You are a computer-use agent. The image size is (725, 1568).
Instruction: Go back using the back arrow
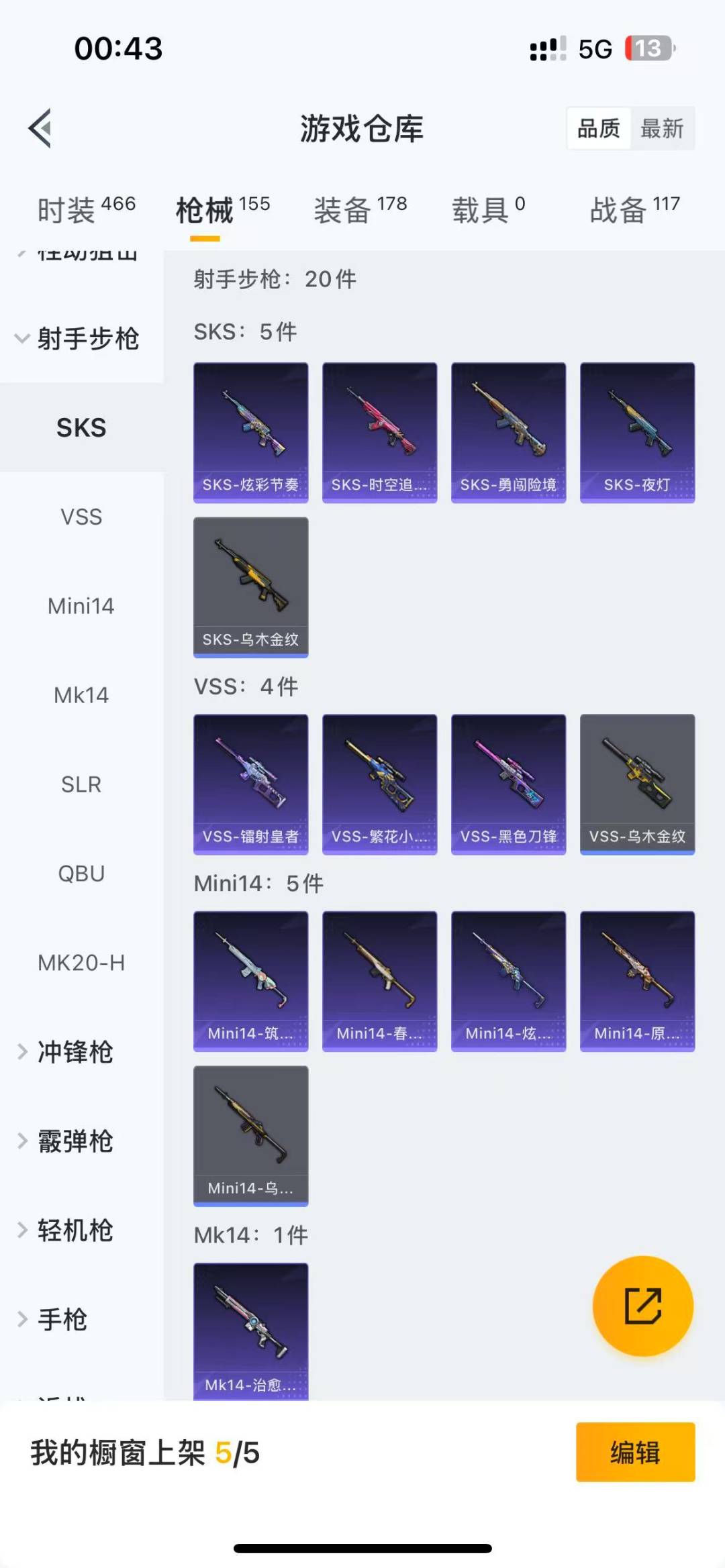(x=40, y=127)
